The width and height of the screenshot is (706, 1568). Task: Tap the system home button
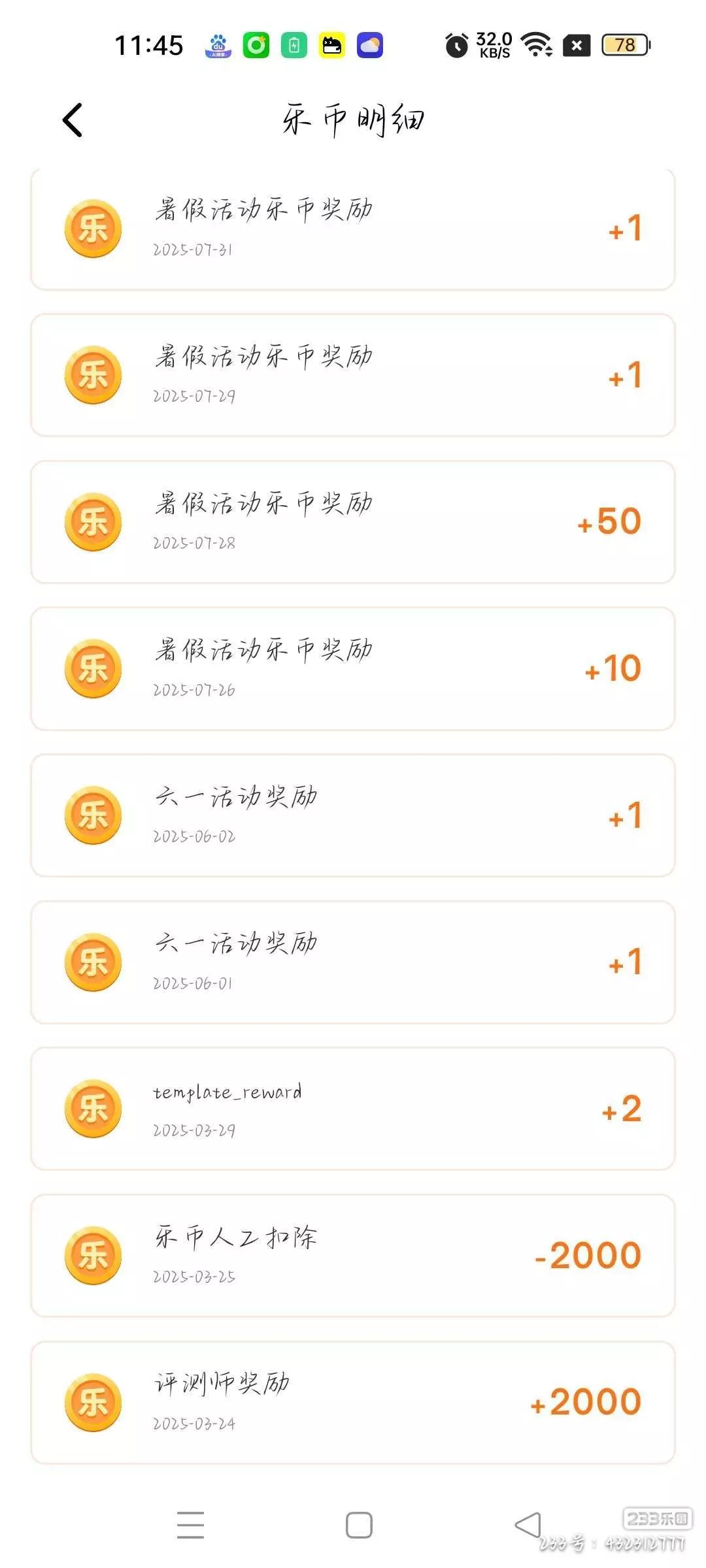click(x=359, y=1525)
